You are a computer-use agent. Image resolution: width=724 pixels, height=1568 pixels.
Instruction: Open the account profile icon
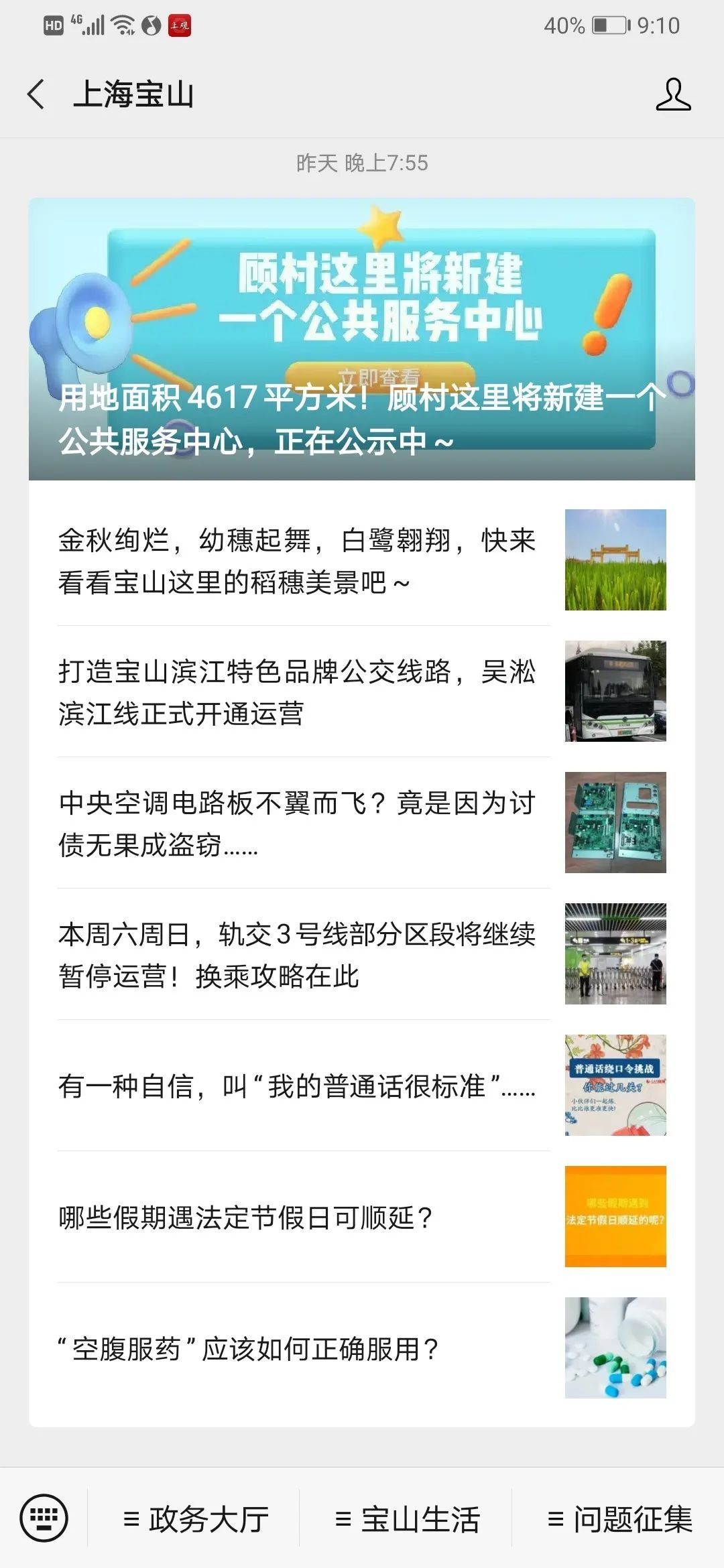click(672, 94)
